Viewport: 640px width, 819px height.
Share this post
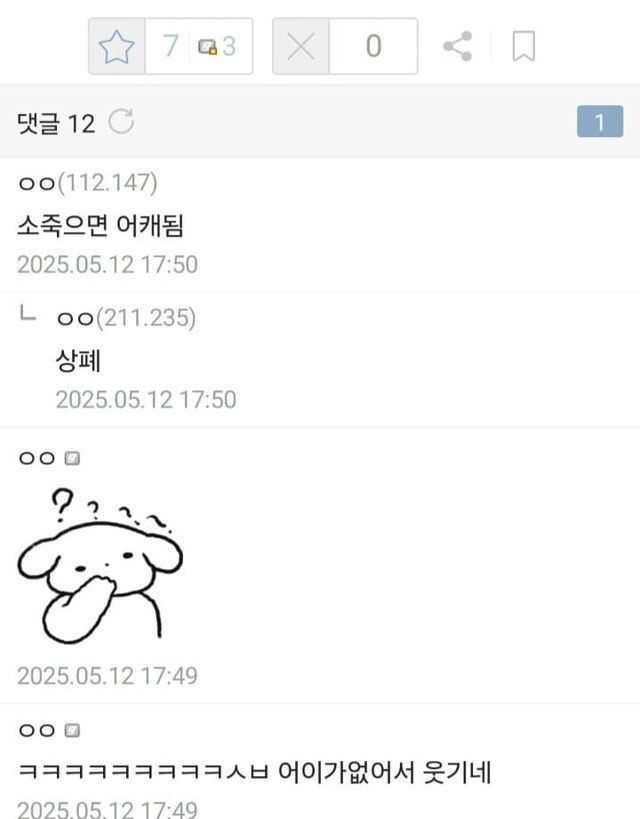(x=458, y=46)
